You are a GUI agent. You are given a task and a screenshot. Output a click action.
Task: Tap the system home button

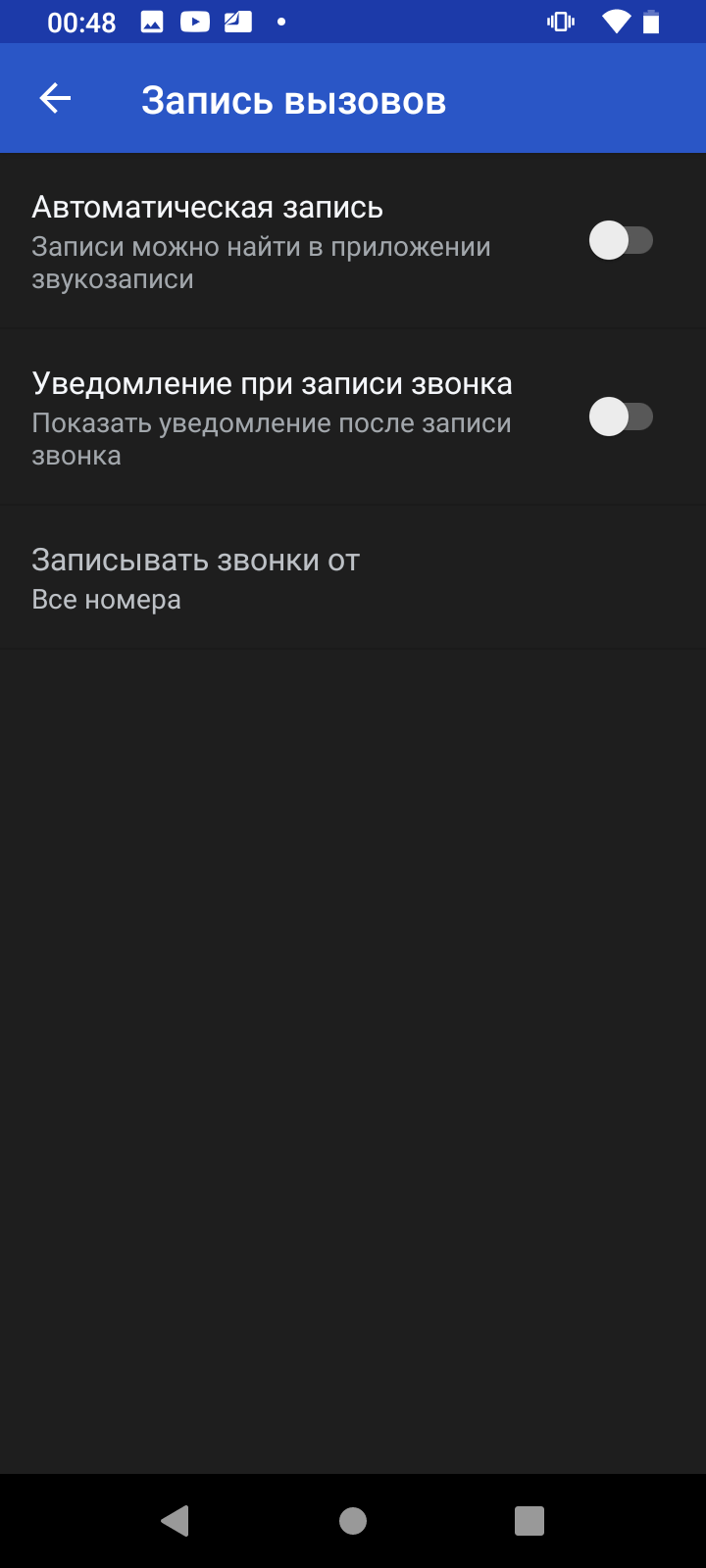pos(353,1520)
